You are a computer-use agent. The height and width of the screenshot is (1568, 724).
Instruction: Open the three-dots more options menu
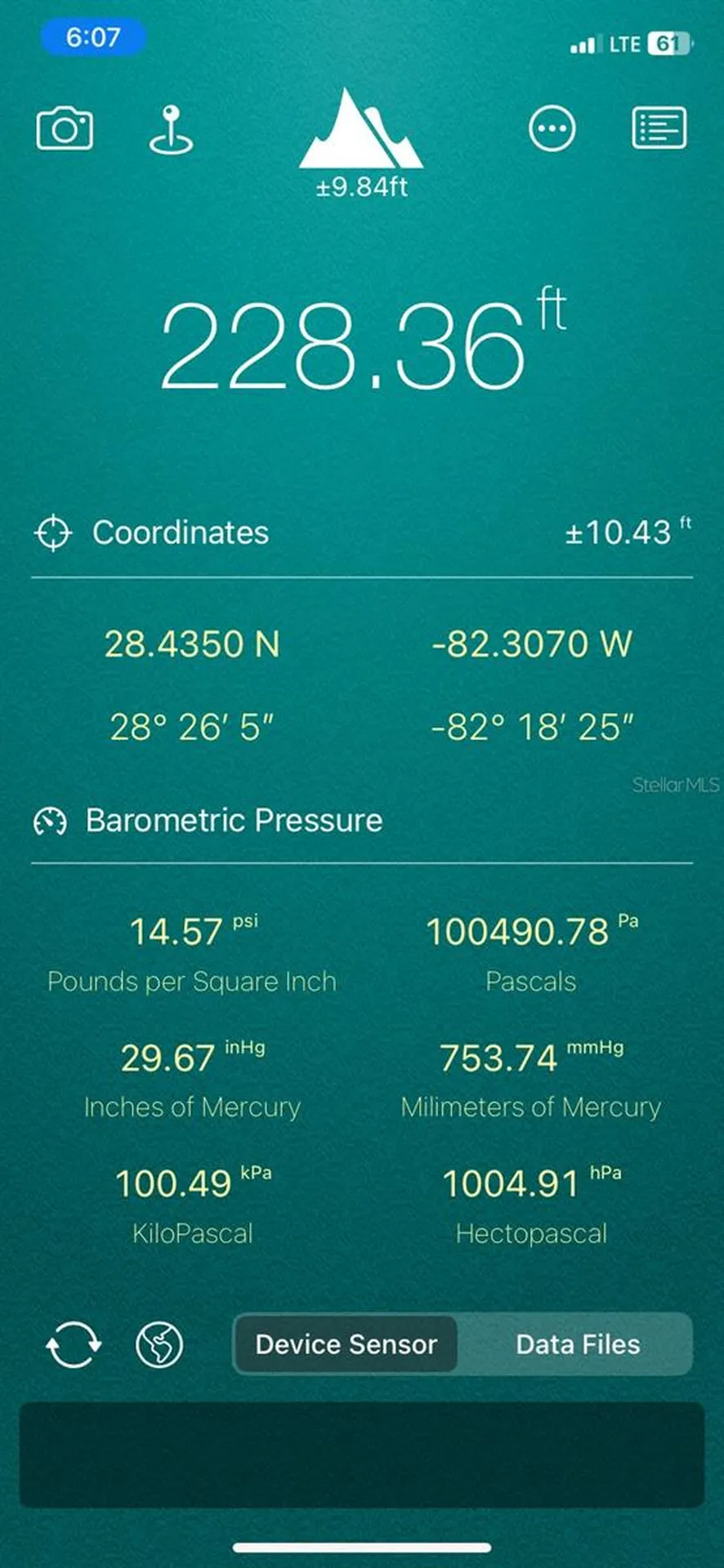pos(552,128)
